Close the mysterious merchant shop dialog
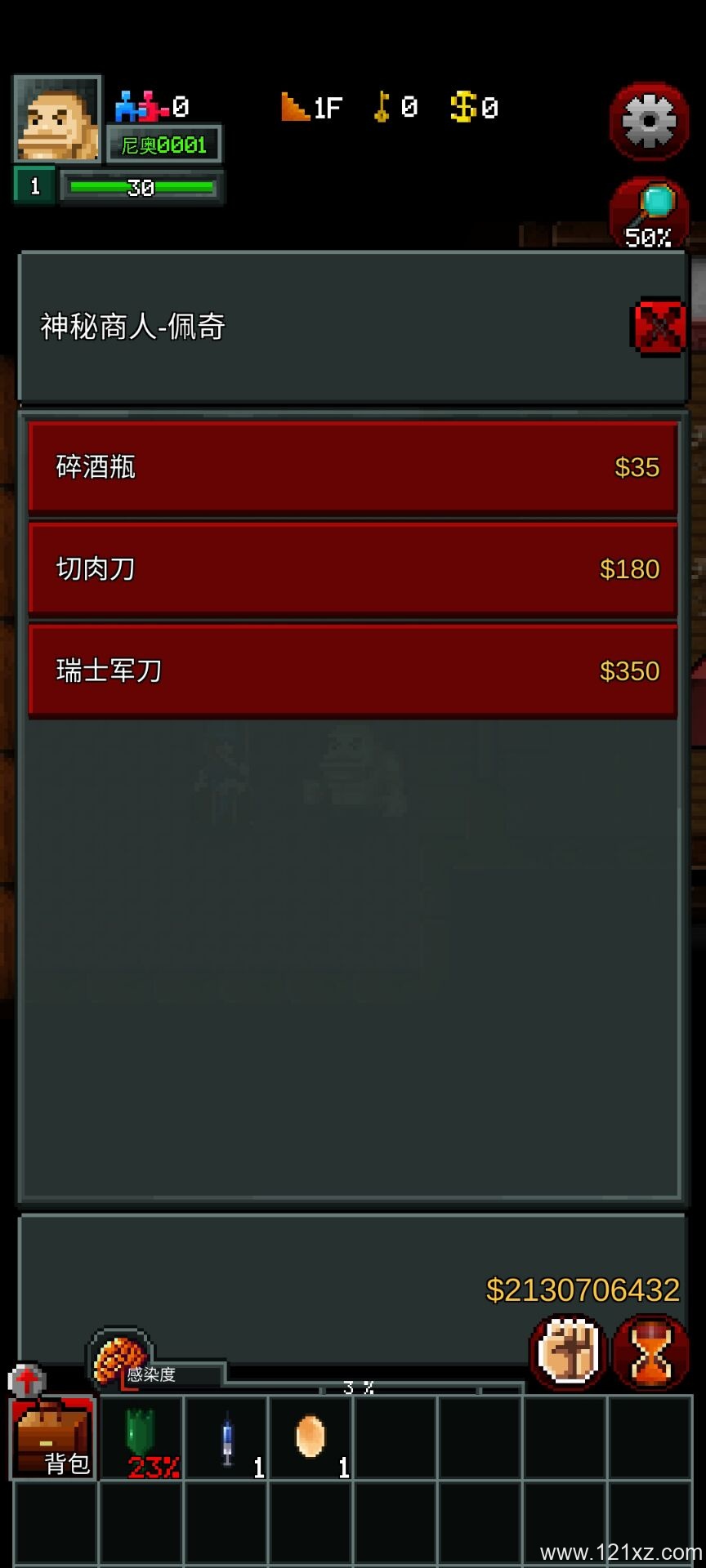This screenshot has width=706, height=1568. pos(658,327)
